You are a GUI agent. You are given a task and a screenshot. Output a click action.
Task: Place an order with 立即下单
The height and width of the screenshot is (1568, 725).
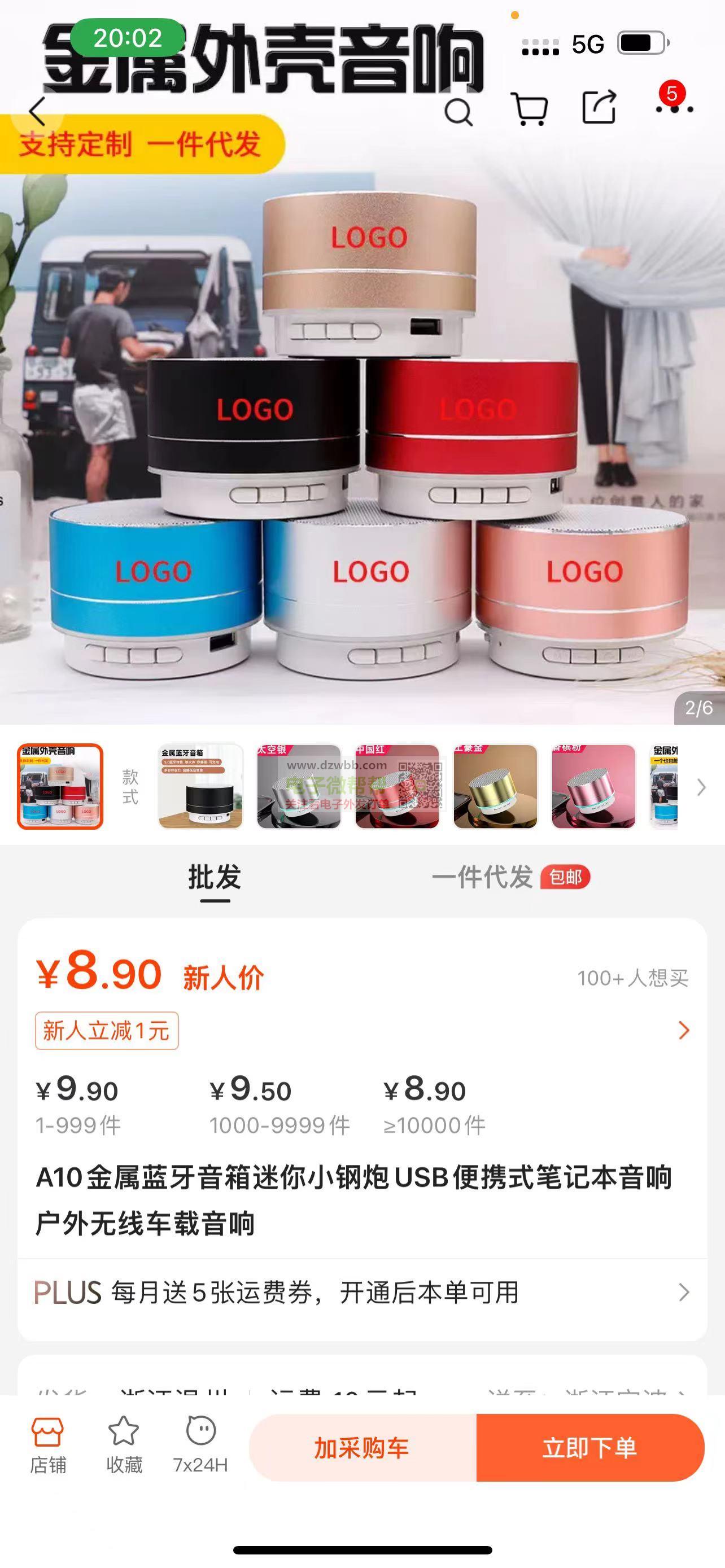(590, 1447)
